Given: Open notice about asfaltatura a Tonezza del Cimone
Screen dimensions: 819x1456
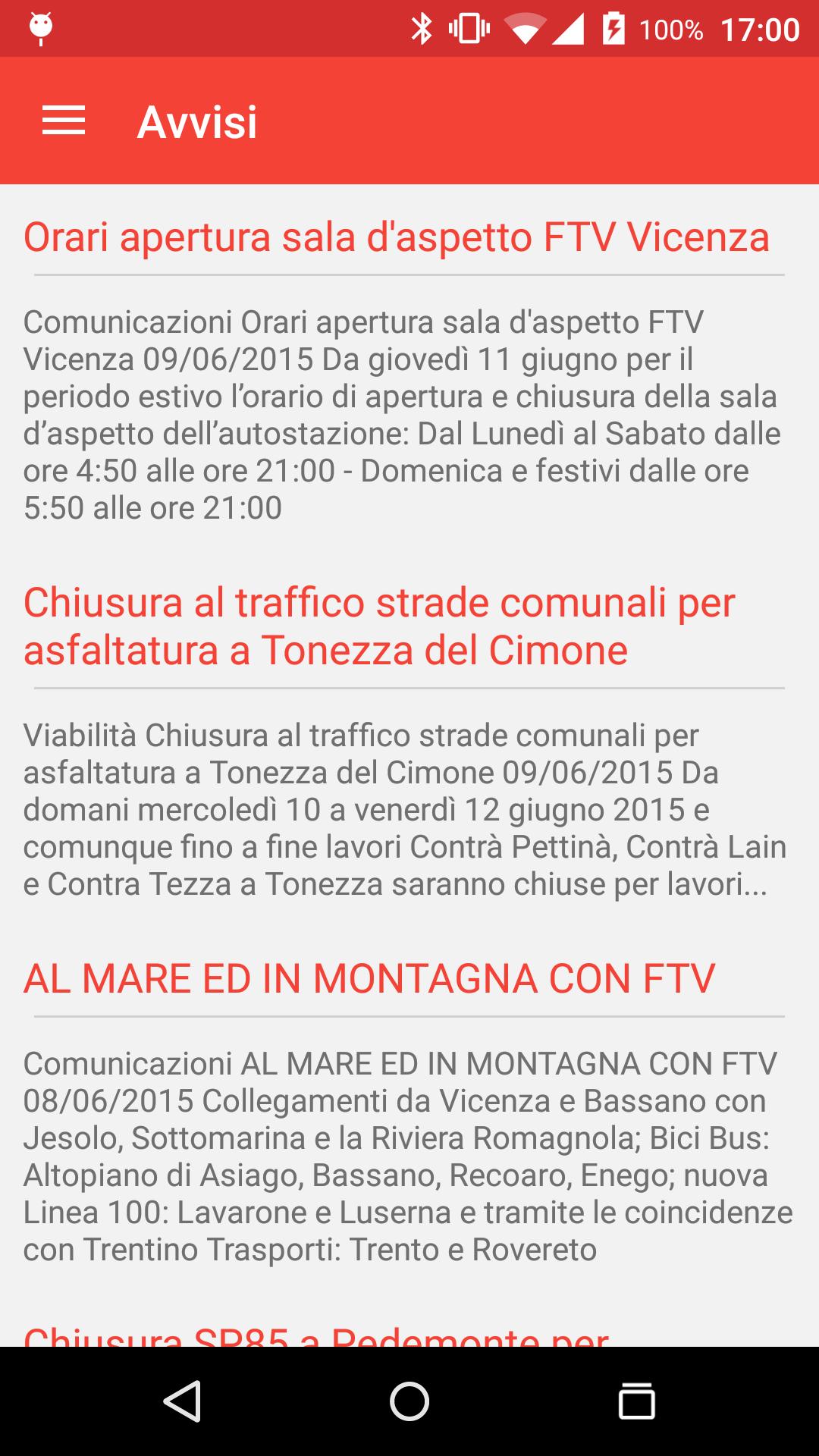Looking at the screenshot, I should pyautogui.click(x=379, y=626).
